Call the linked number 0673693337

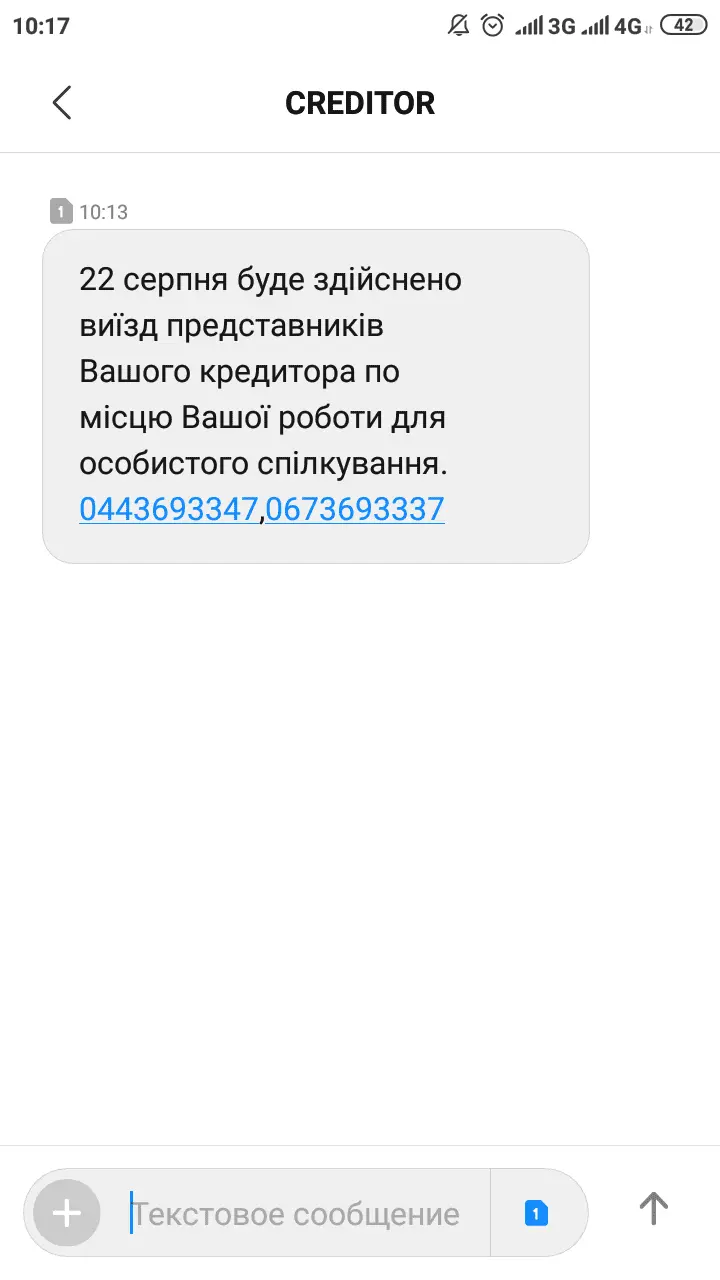[x=355, y=510]
